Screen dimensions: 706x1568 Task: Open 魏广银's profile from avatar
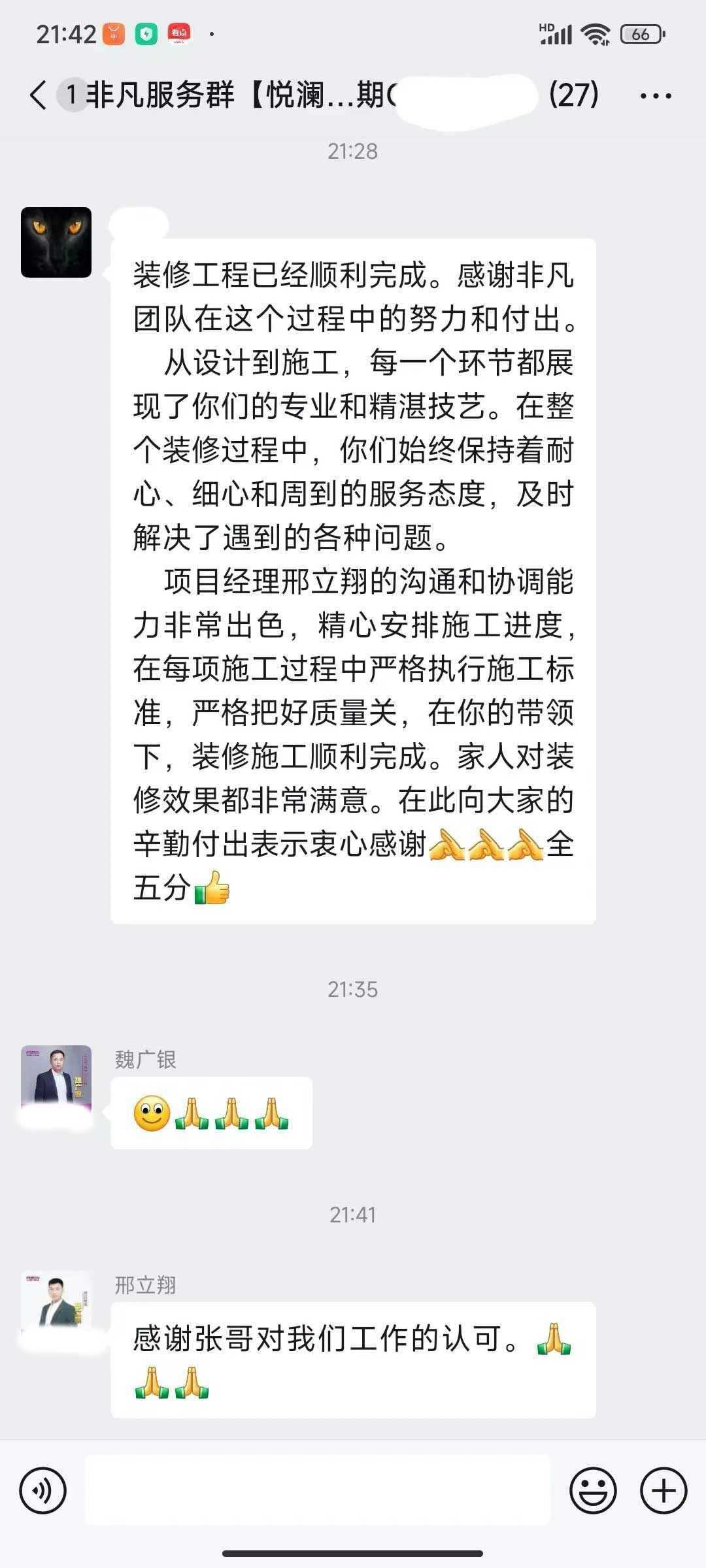tap(56, 1081)
